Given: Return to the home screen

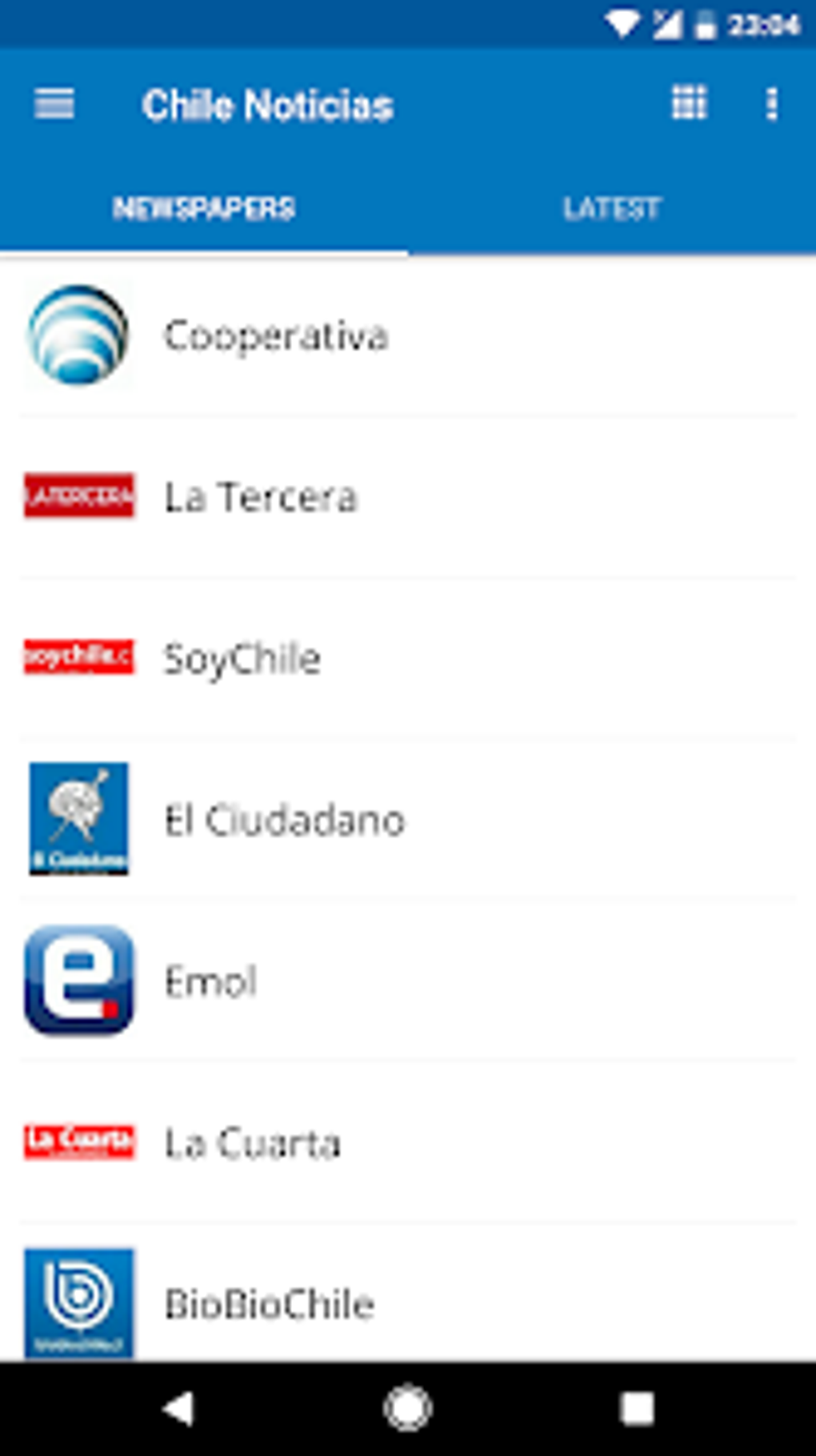Looking at the screenshot, I should coord(408,1408).
